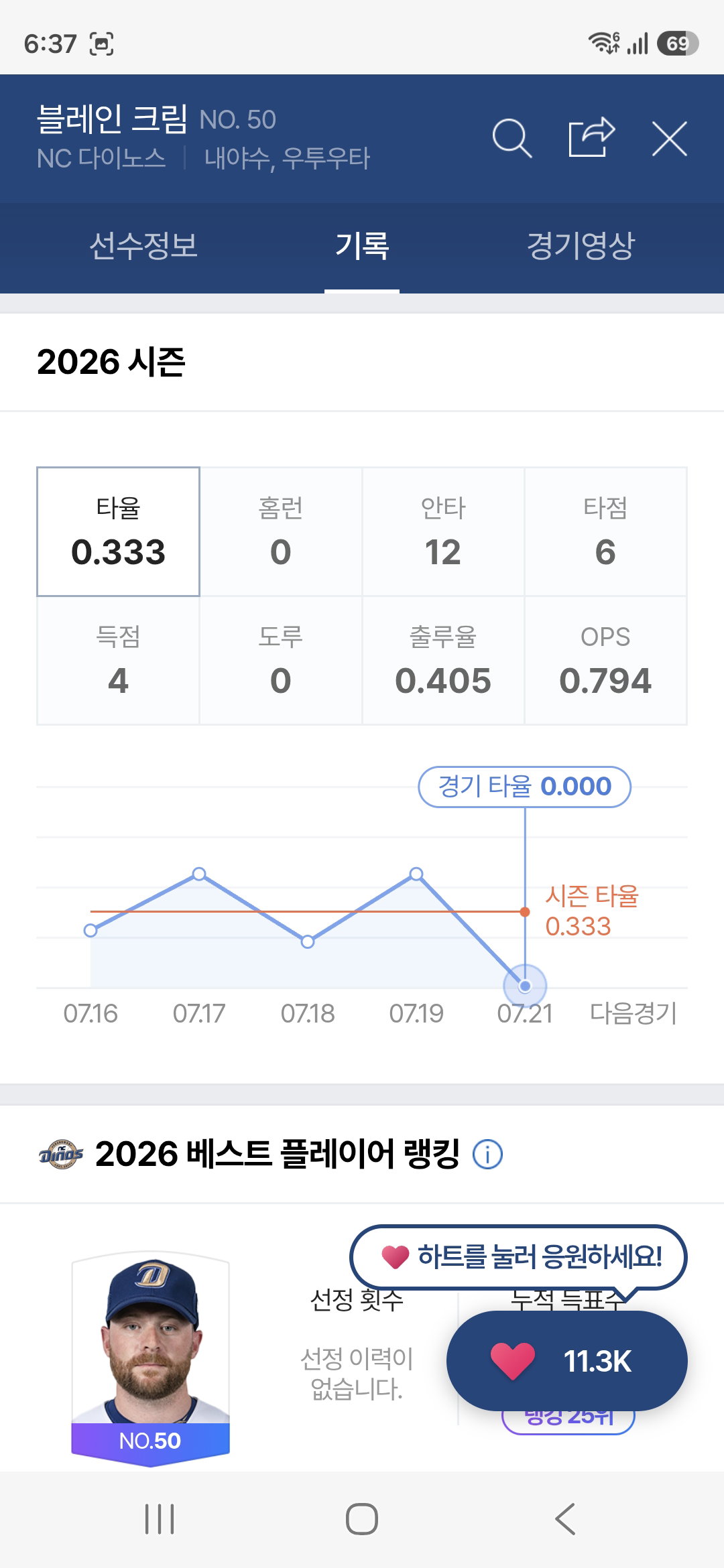Tap the 07.19 point on the batting chart
This screenshot has width=724, height=1568.
click(416, 874)
